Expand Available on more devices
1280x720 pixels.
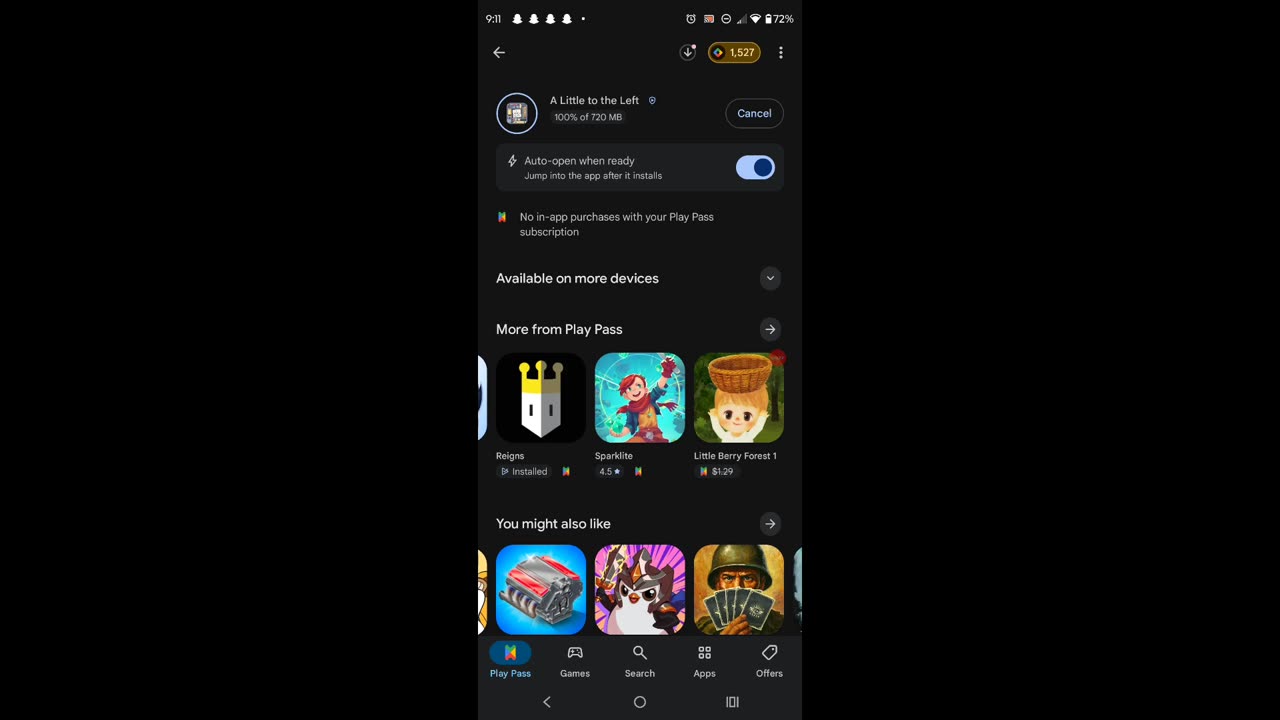769,278
